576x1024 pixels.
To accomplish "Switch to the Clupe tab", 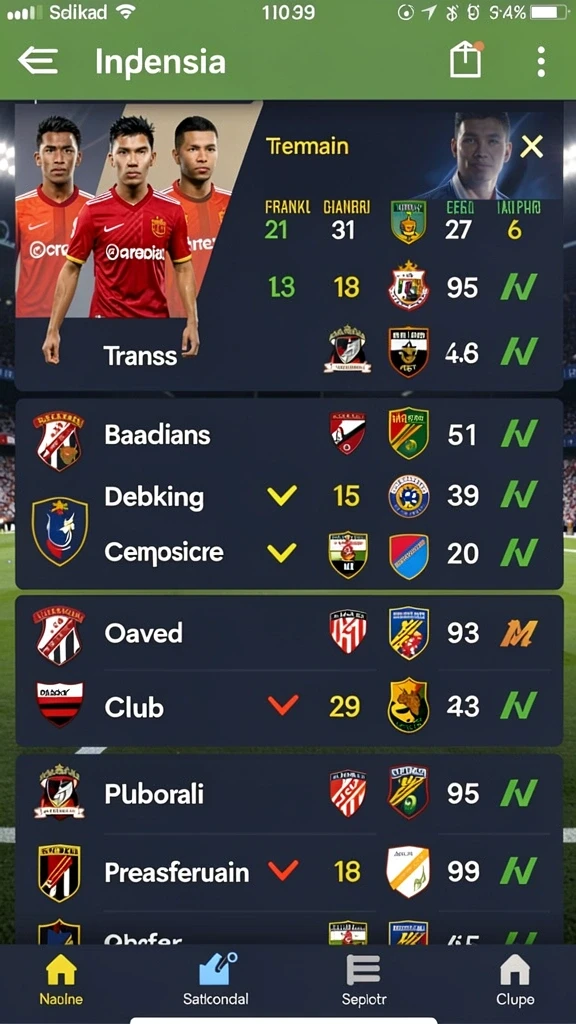I will [x=515, y=980].
